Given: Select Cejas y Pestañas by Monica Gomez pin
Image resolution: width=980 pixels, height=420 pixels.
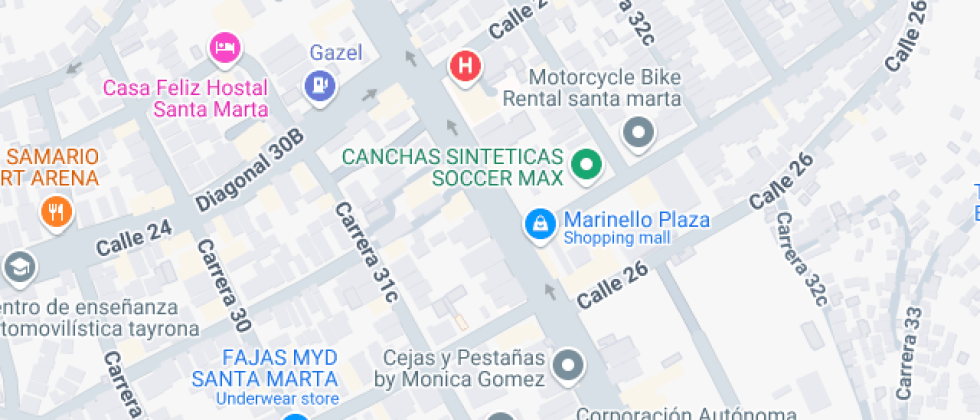Looking at the screenshot, I should coord(569,366).
